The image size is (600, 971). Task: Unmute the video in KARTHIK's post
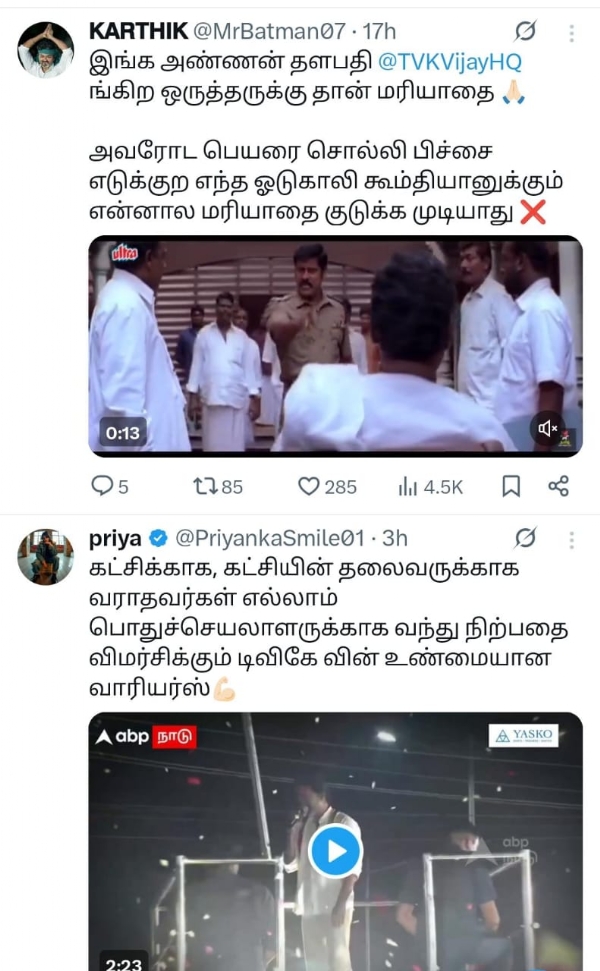click(x=548, y=428)
